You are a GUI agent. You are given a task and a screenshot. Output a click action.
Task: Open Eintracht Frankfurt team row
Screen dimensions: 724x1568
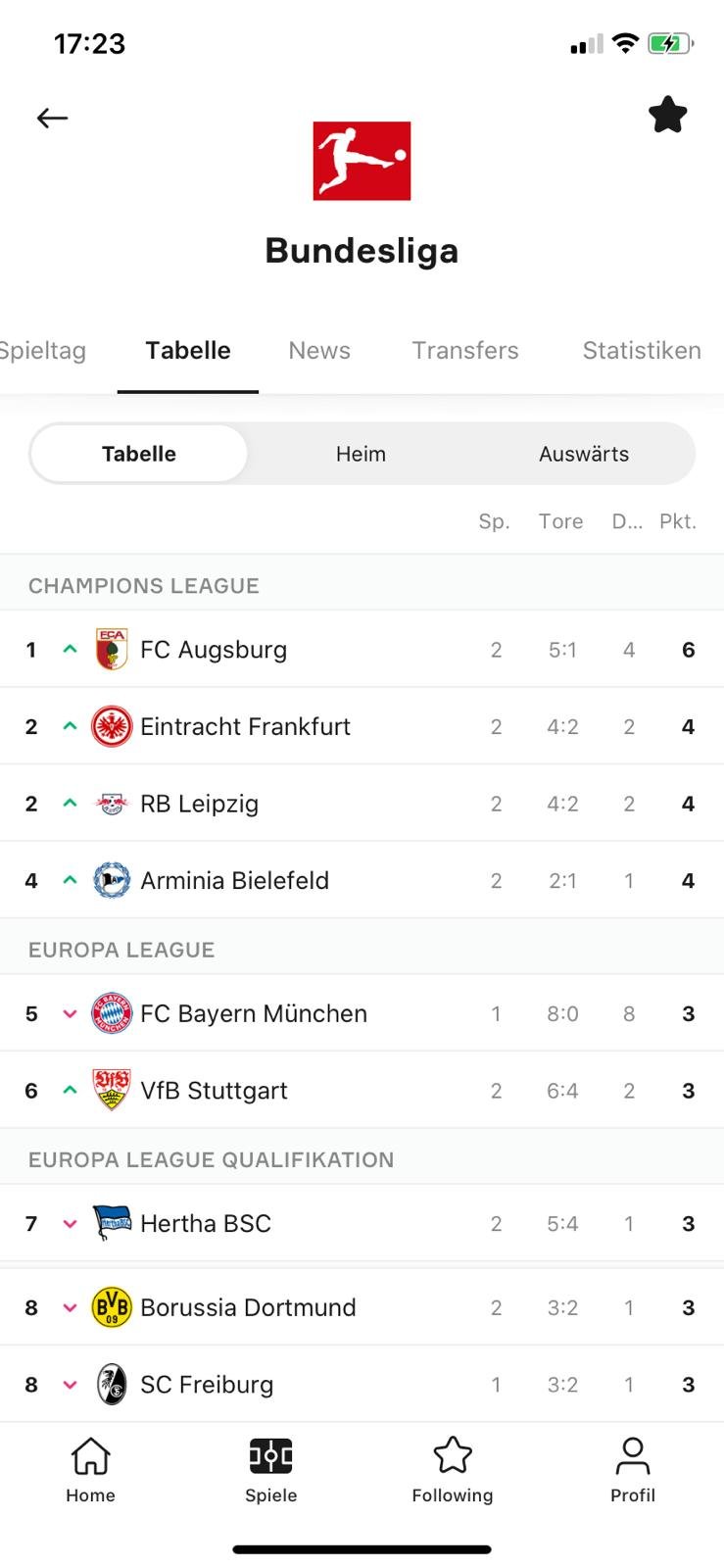(x=362, y=726)
